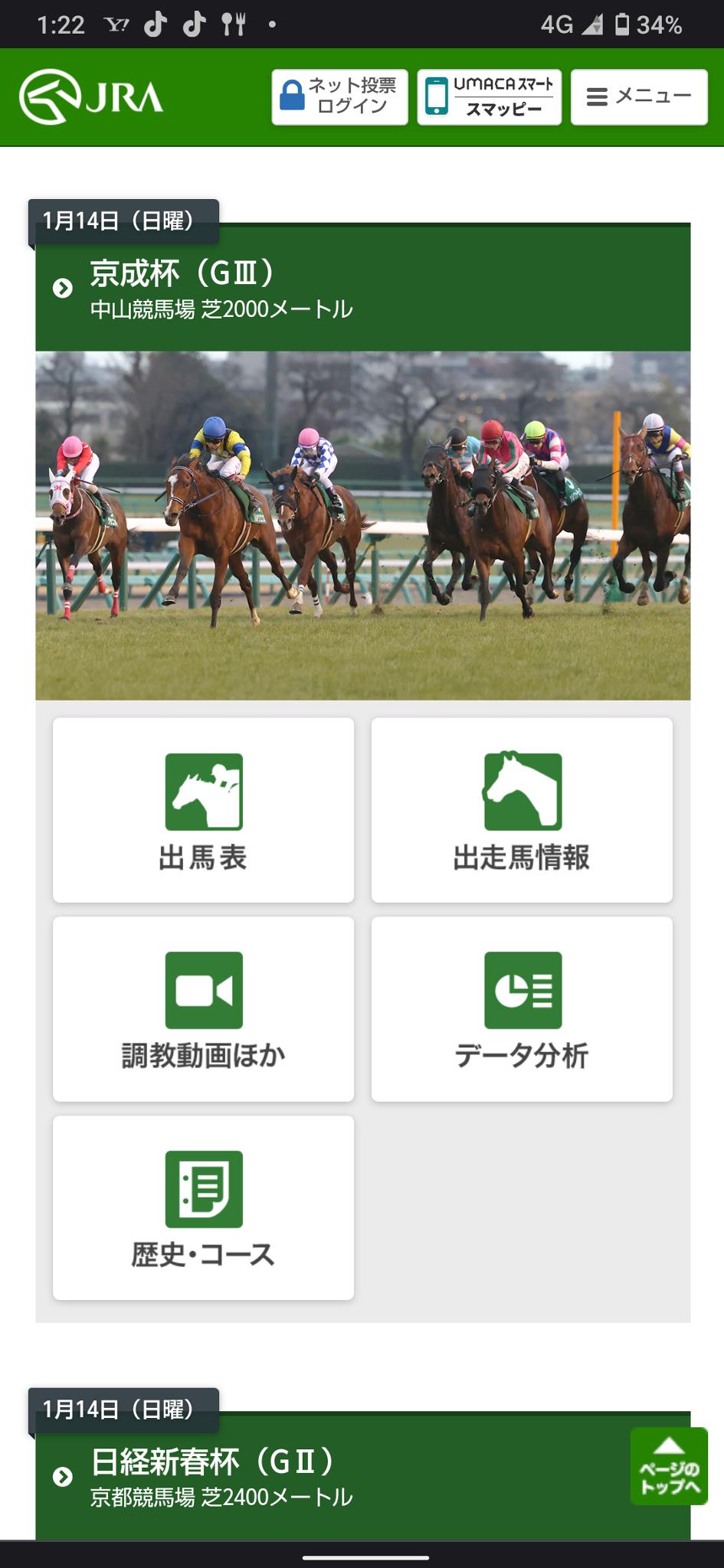Open the 出走馬情報 card
The height and width of the screenshot is (1568, 724).
tap(522, 810)
